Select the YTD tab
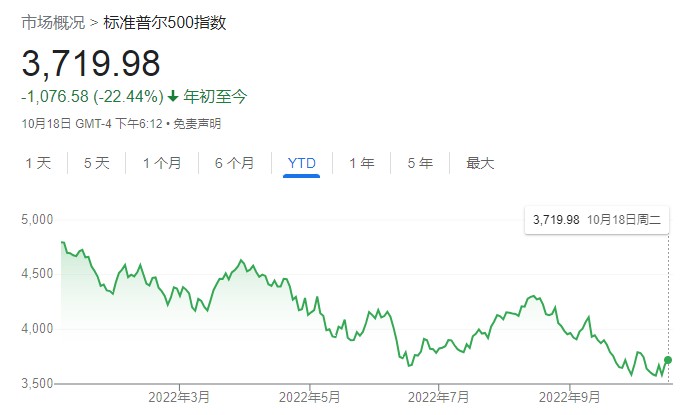694x415 pixels. pyautogui.click(x=301, y=163)
